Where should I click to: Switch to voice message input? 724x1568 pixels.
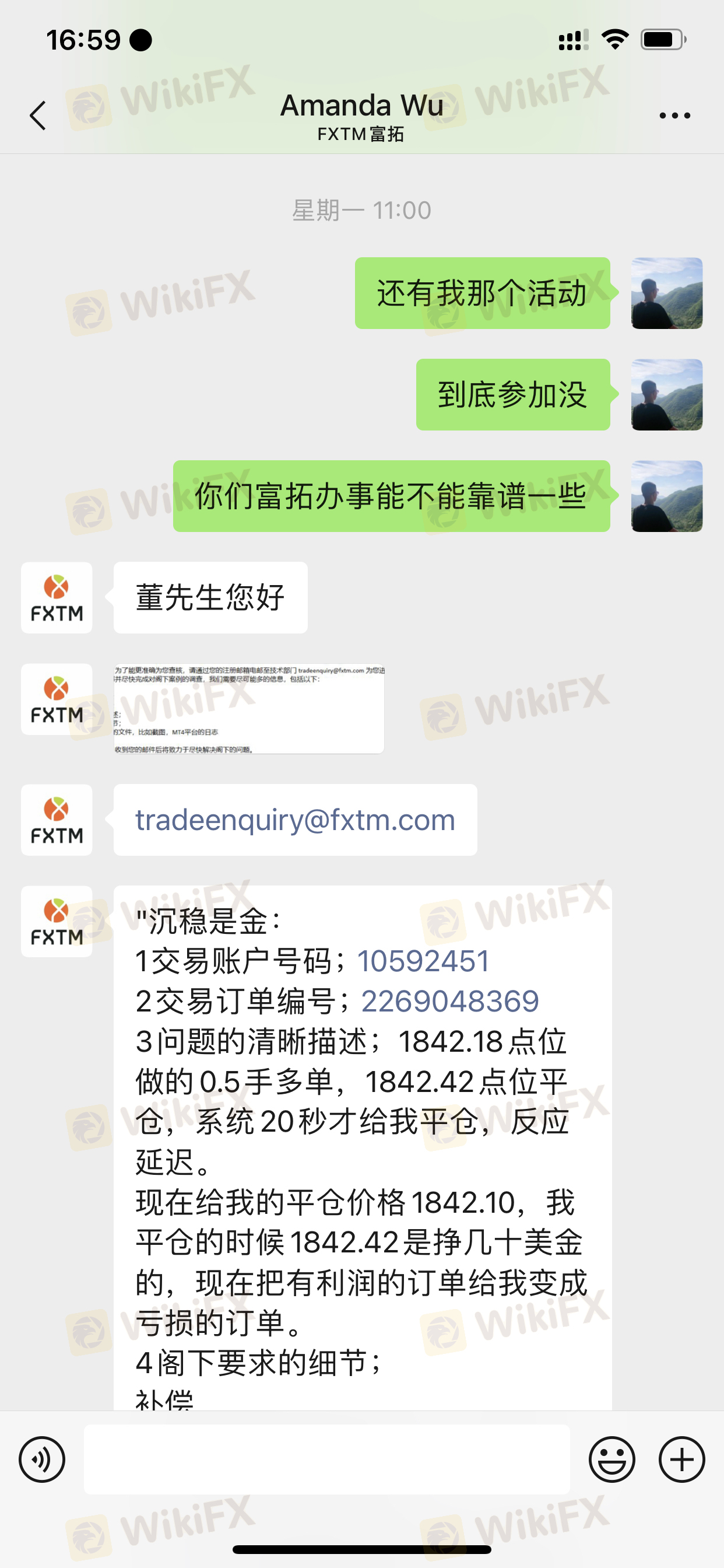click(x=42, y=1459)
